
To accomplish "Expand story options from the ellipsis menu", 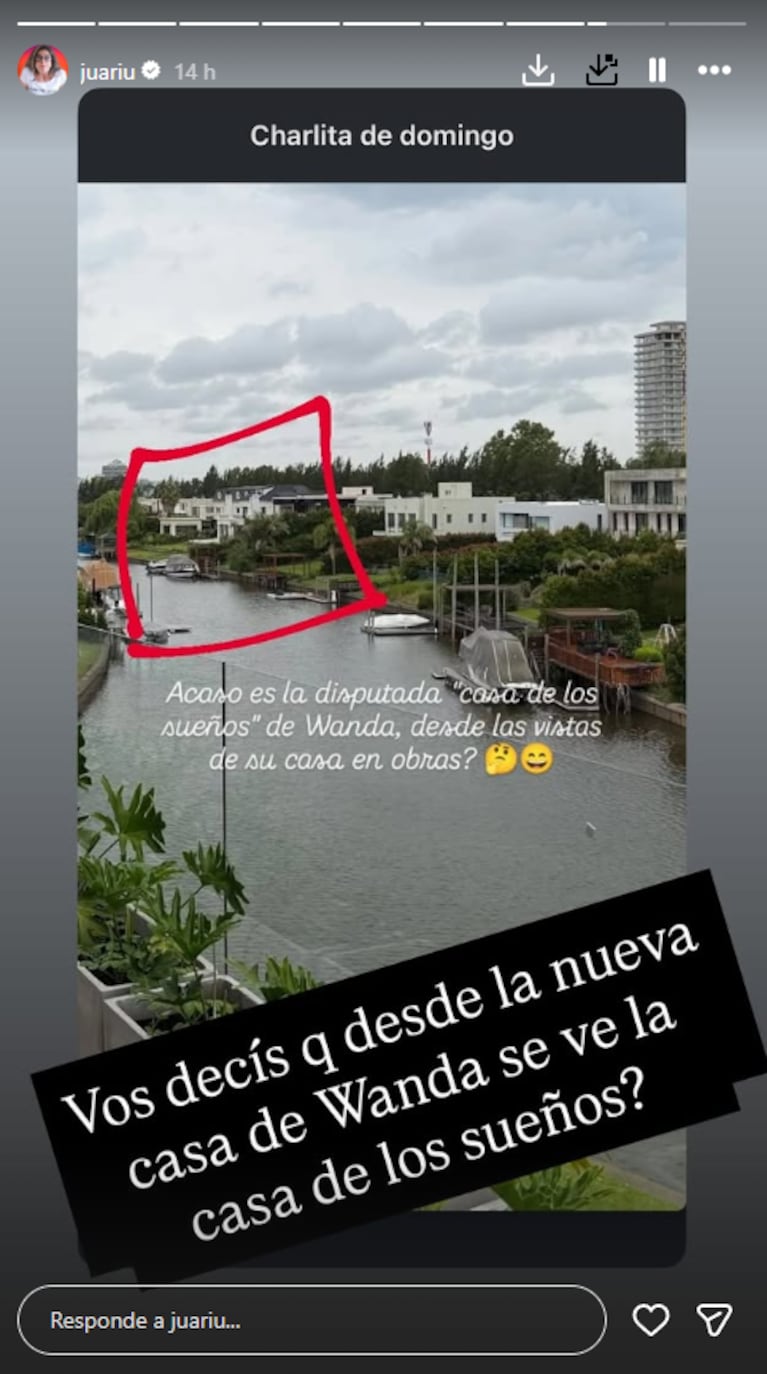I will click(714, 71).
